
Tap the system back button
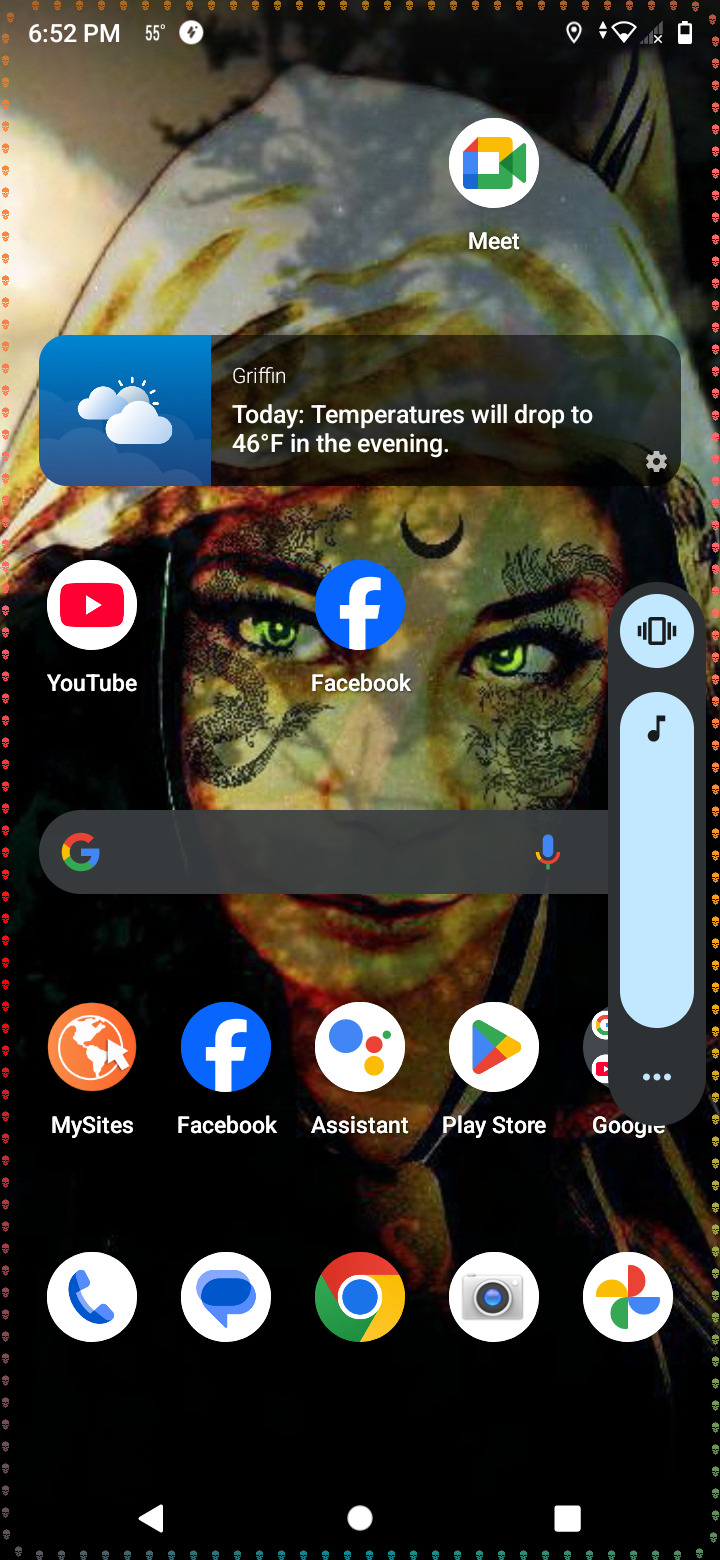tap(152, 1519)
